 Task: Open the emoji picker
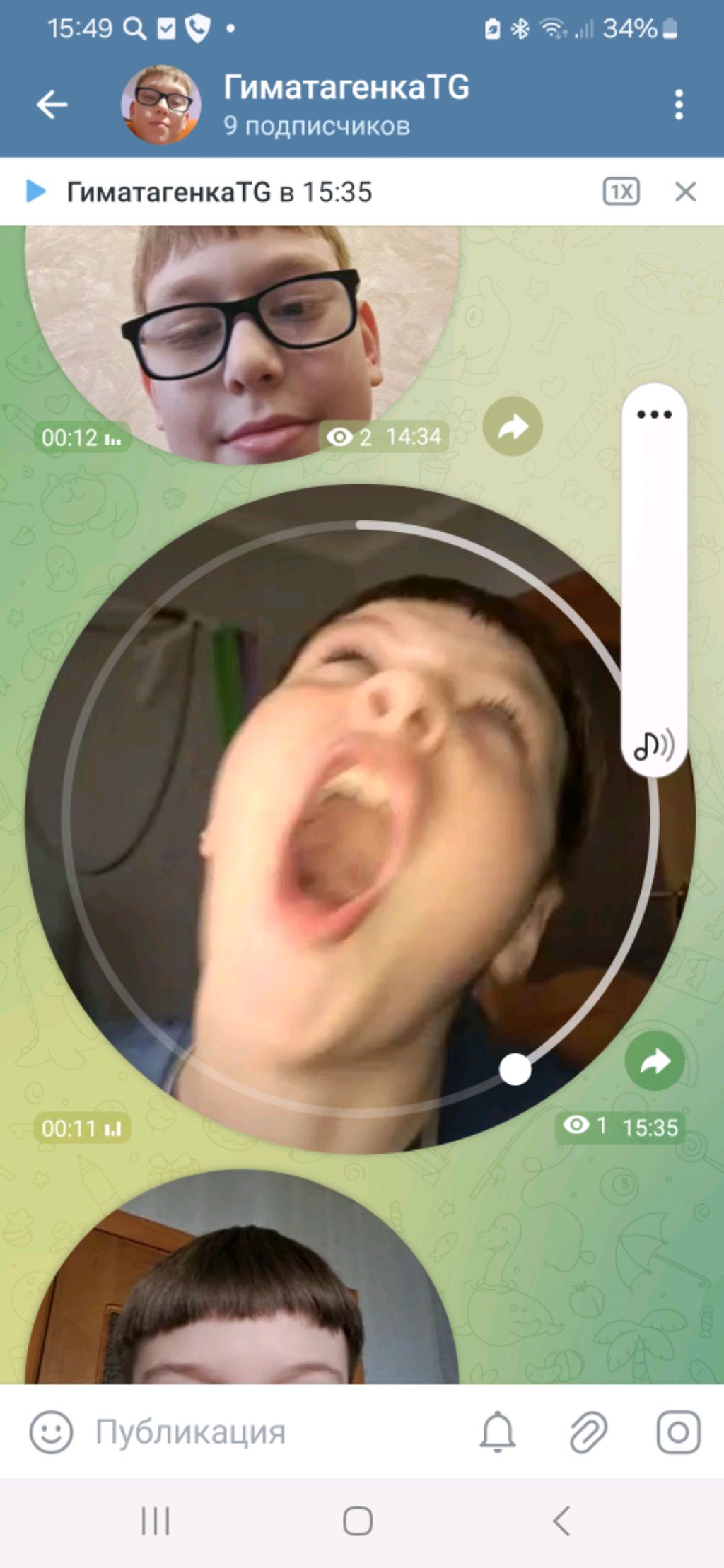pyautogui.click(x=51, y=1432)
